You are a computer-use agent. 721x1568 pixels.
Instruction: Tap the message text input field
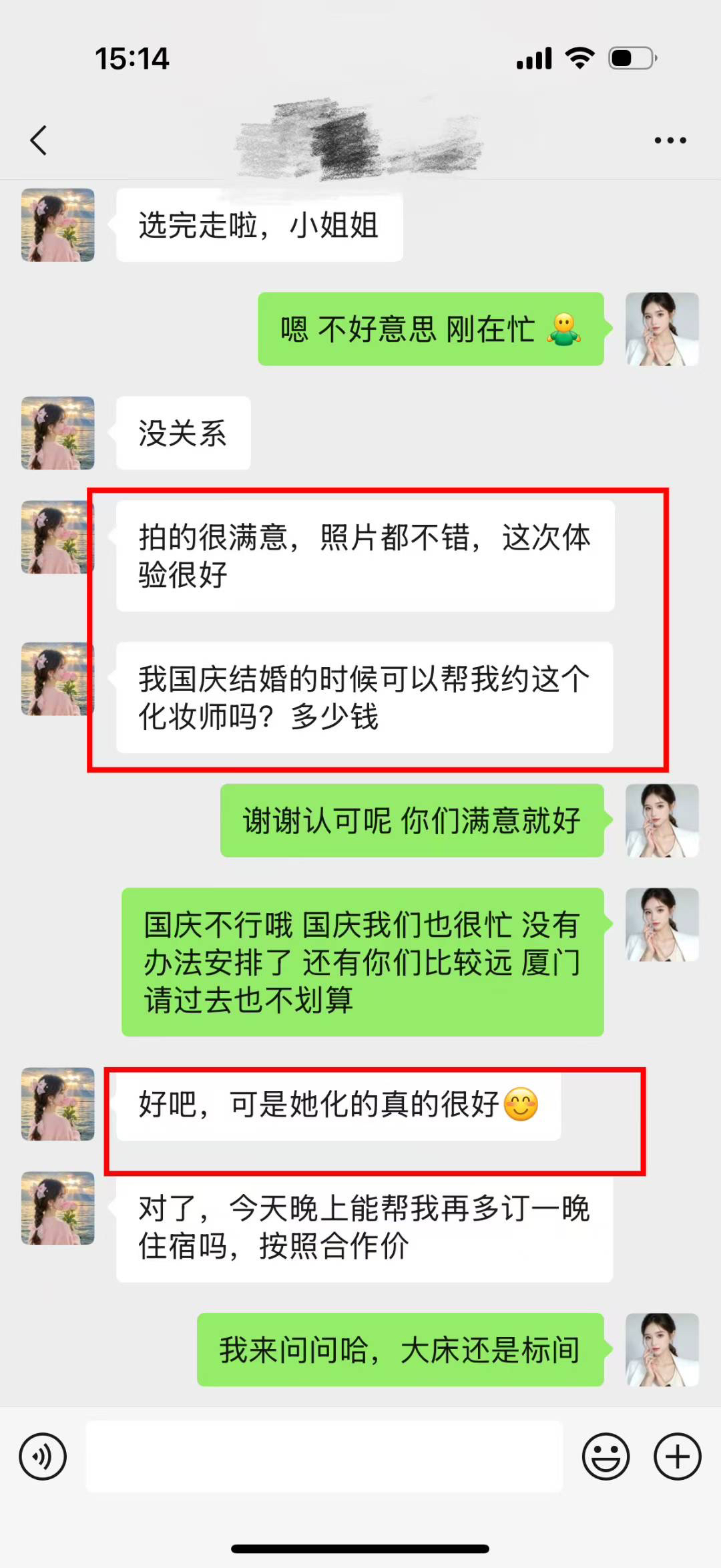(x=324, y=1456)
